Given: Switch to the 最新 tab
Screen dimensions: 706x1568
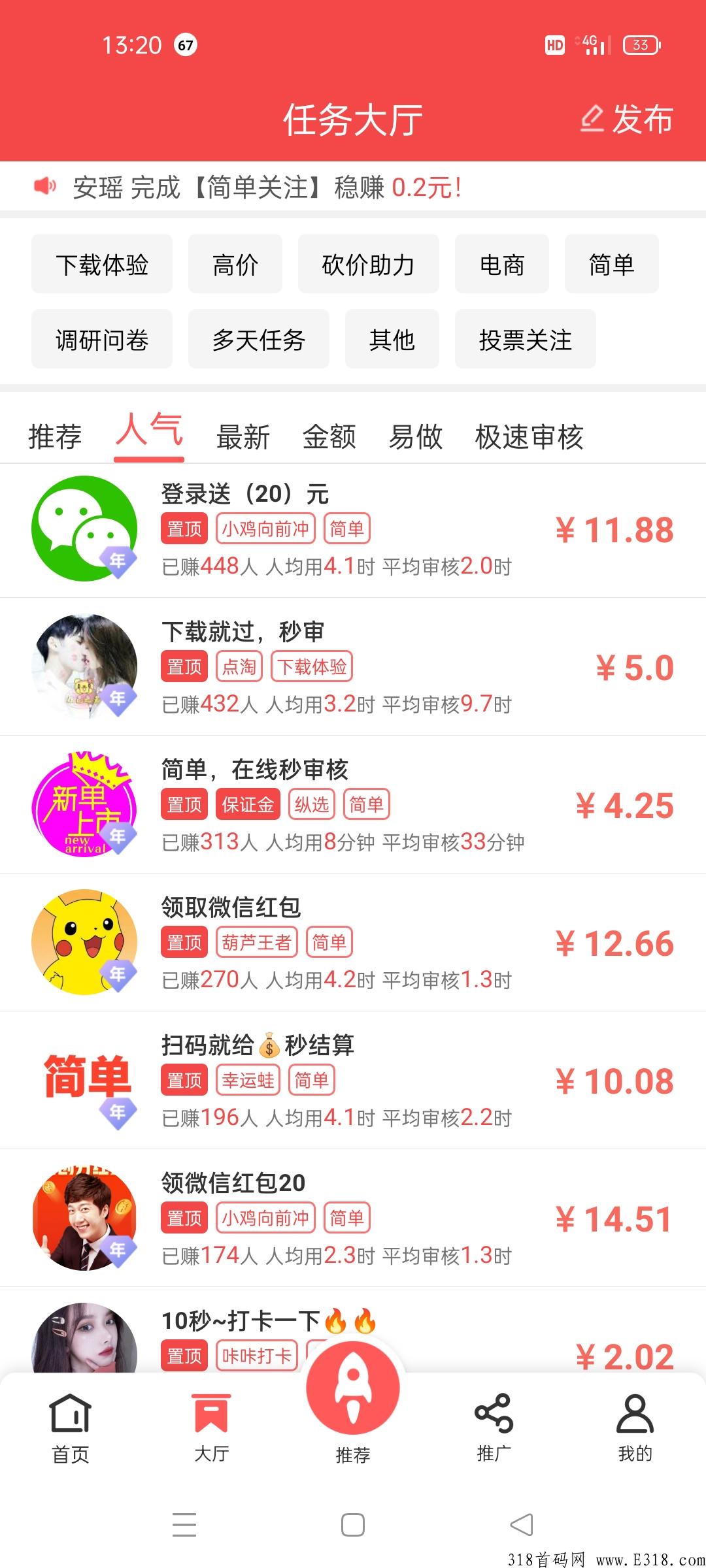Looking at the screenshot, I should 242,436.
